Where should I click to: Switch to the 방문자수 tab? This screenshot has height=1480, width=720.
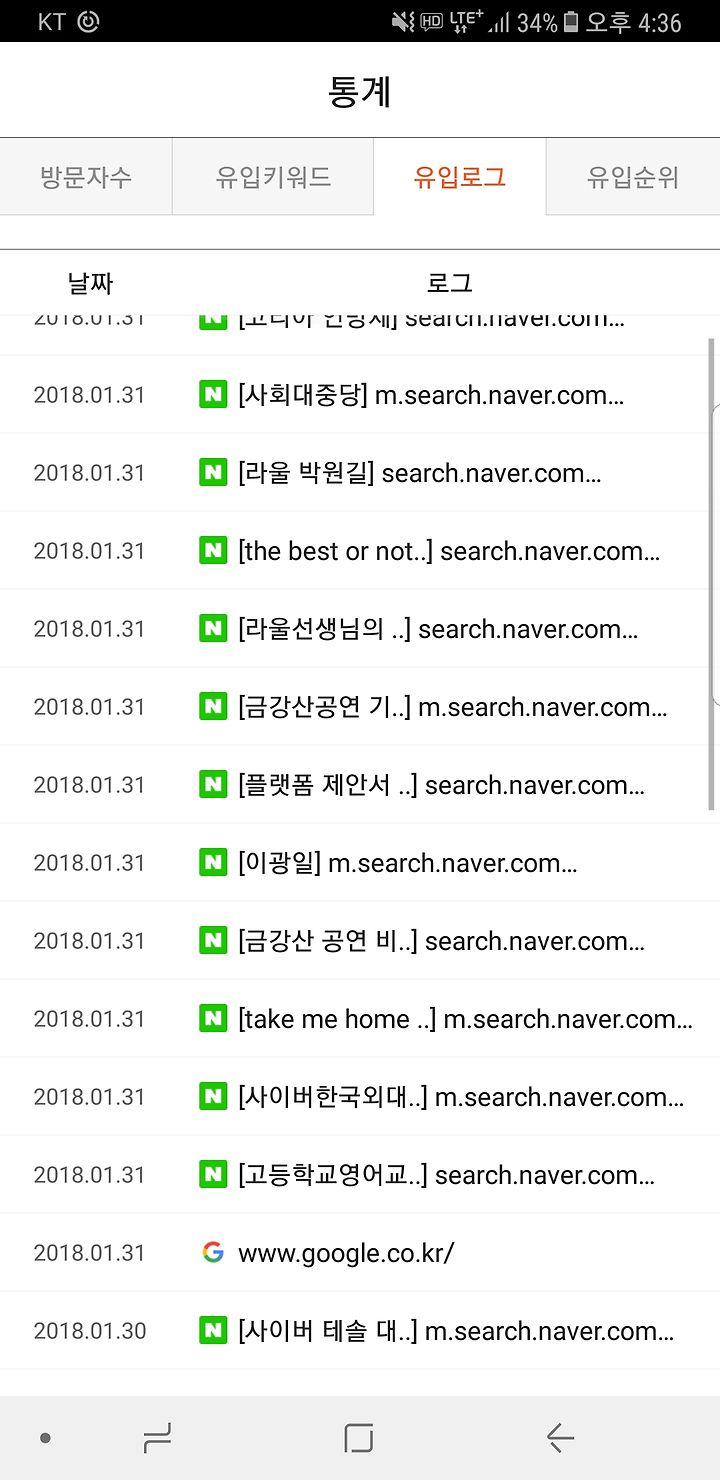(86, 177)
